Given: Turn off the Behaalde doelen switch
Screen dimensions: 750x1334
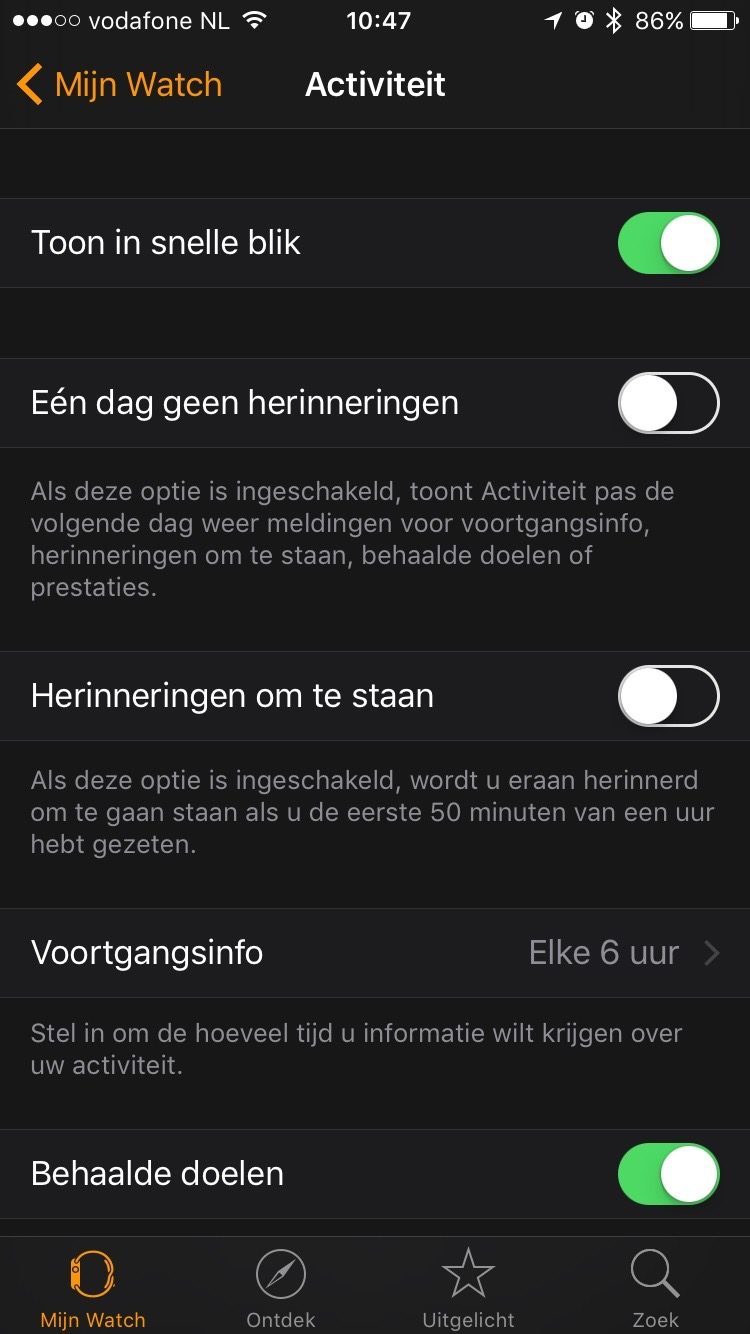Looking at the screenshot, I should click(x=669, y=1174).
